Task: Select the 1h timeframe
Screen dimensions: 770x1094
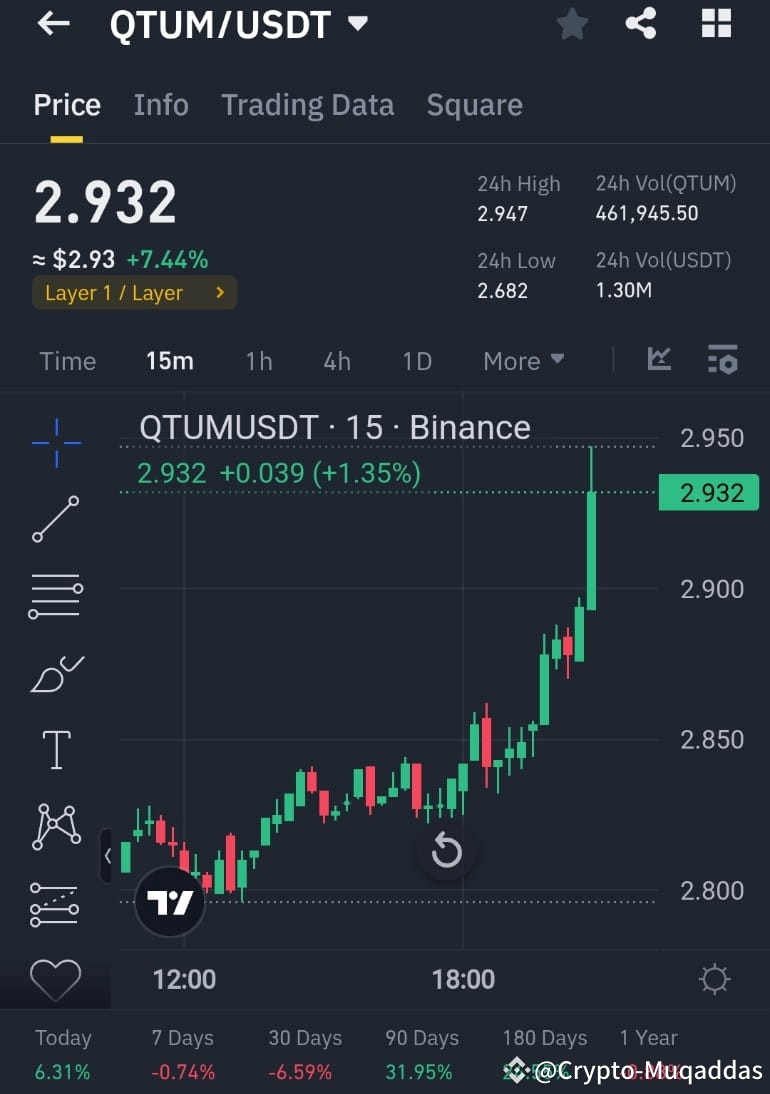Action: click(x=259, y=360)
